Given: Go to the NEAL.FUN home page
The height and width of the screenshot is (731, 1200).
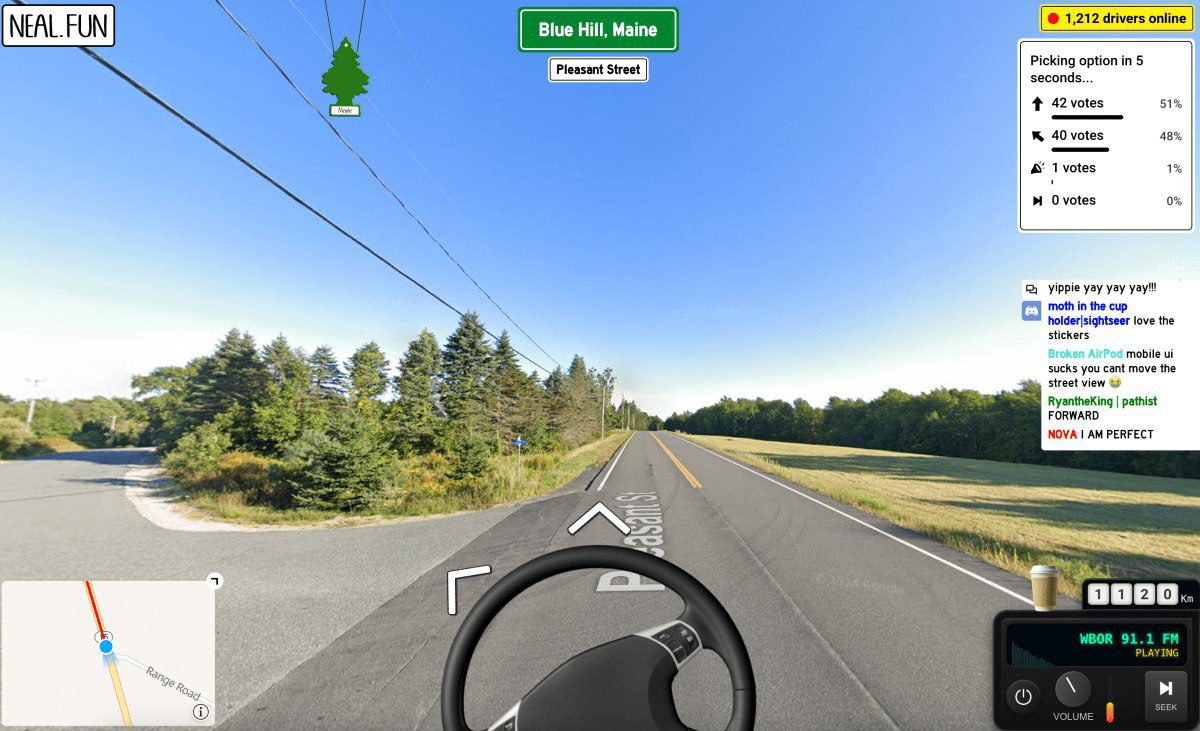Looking at the screenshot, I should point(58,26).
